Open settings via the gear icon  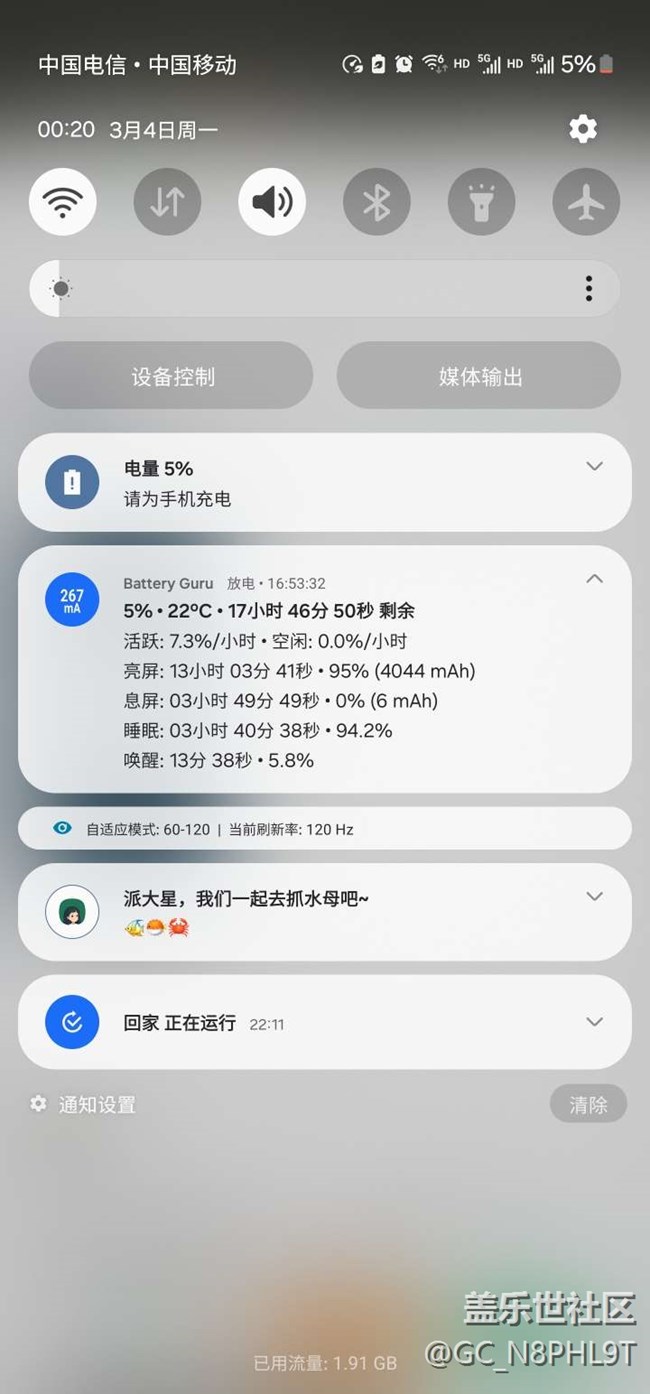pyautogui.click(x=583, y=129)
